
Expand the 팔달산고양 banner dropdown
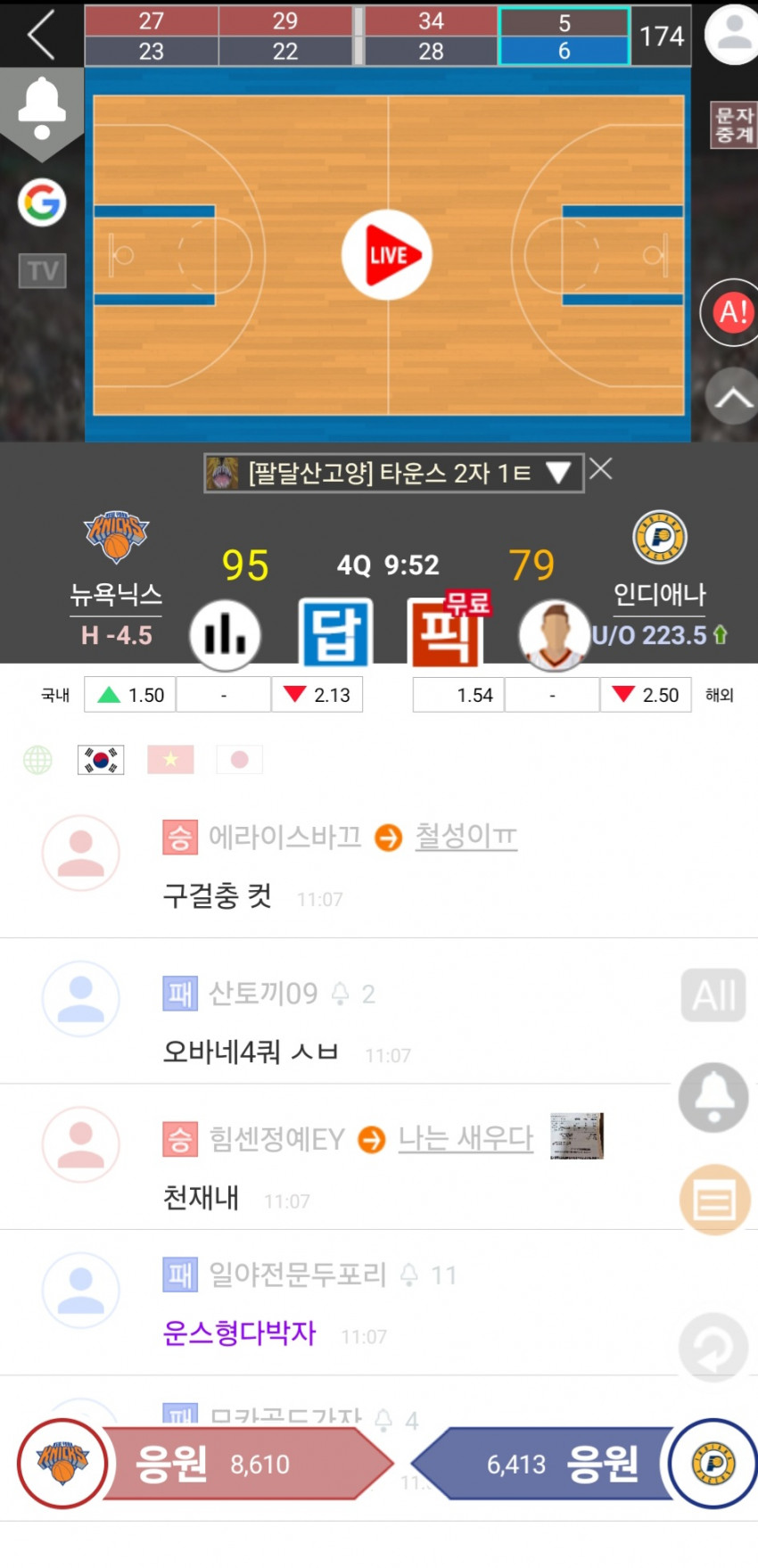559,473
